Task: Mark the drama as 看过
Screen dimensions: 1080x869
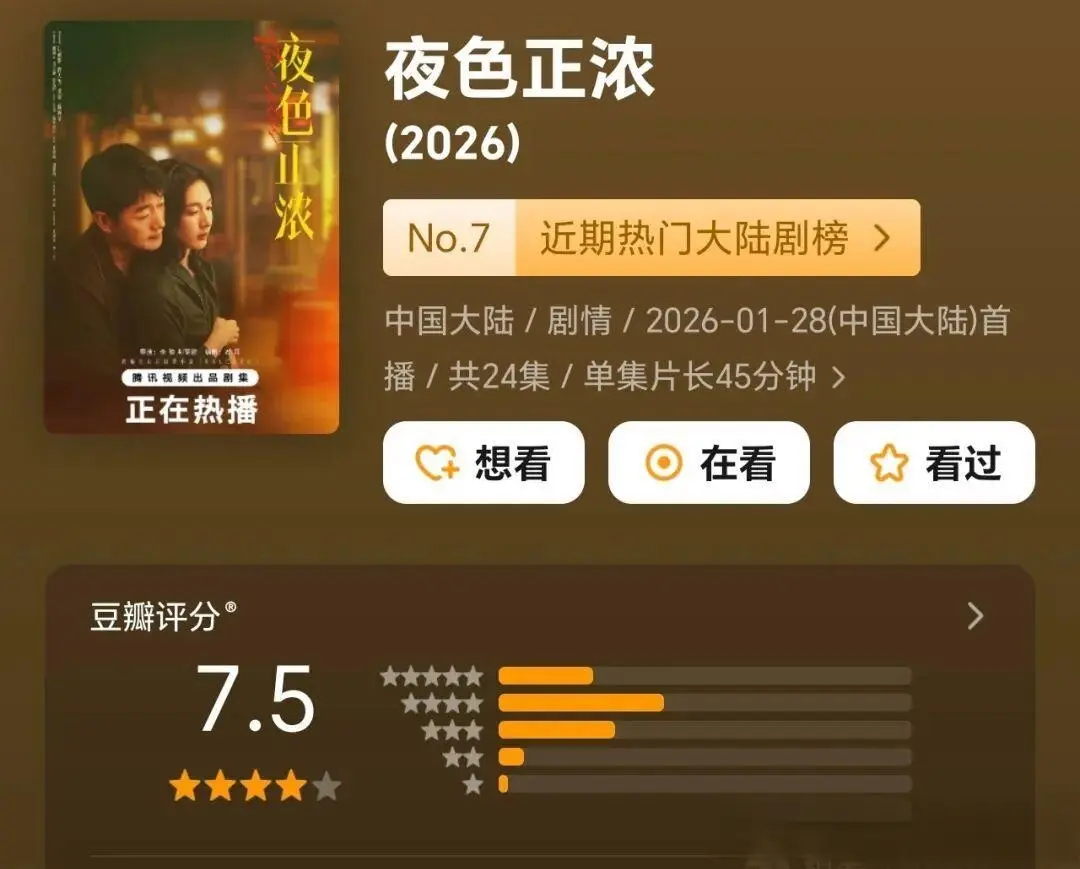Action: point(933,463)
